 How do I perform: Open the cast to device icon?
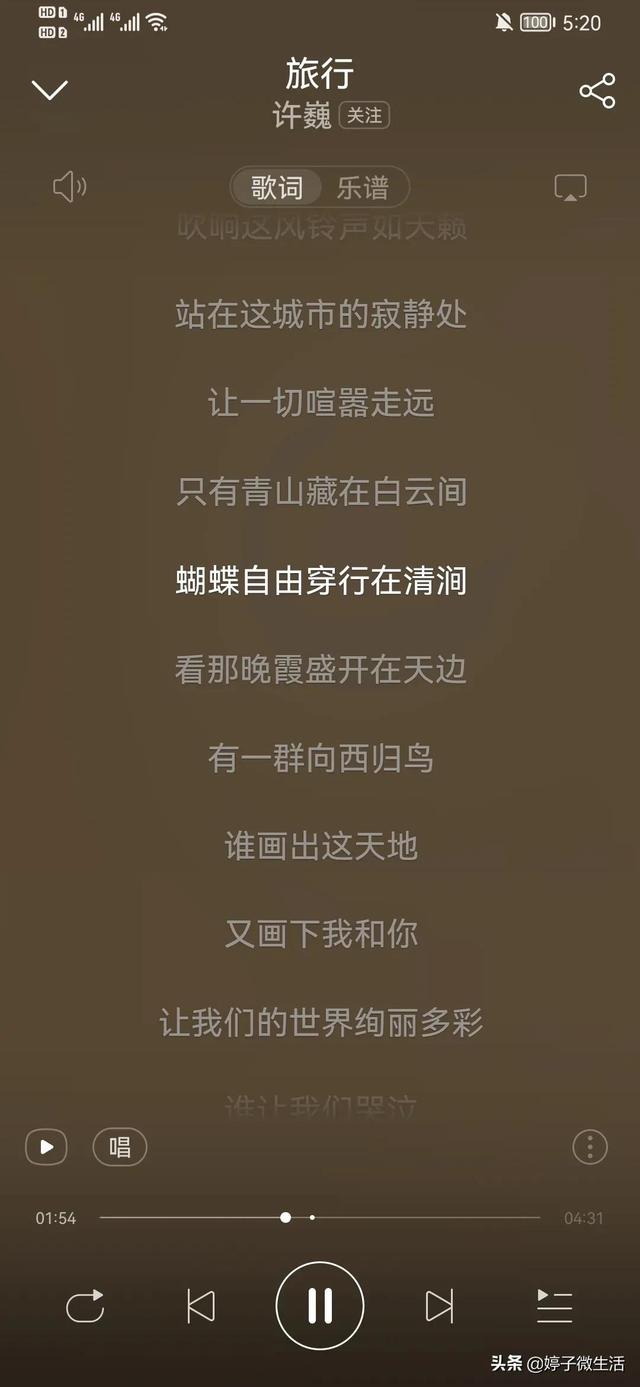pyautogui.click(x=570, y=187)
